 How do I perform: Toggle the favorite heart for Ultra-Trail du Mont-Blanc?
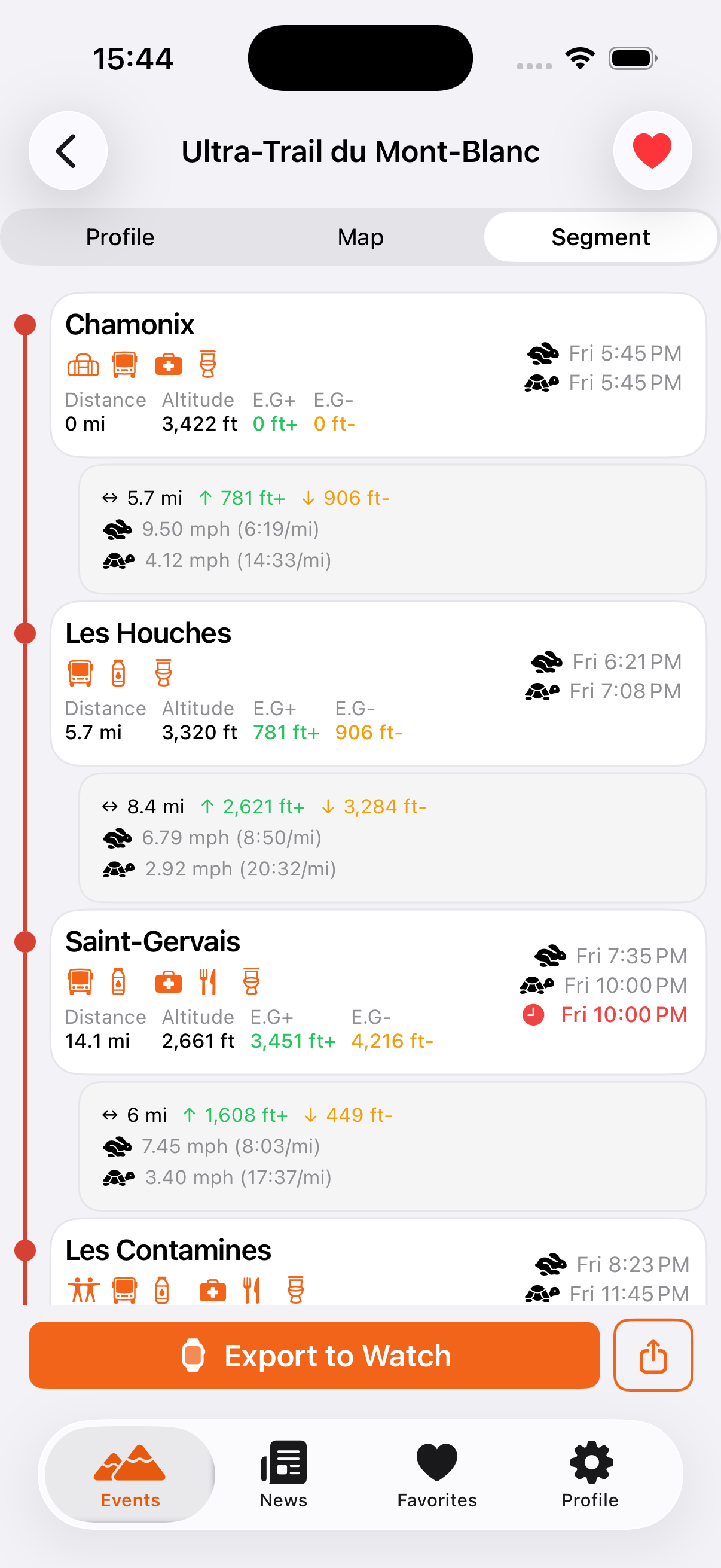pyautogui.click(x=652, y=150)
